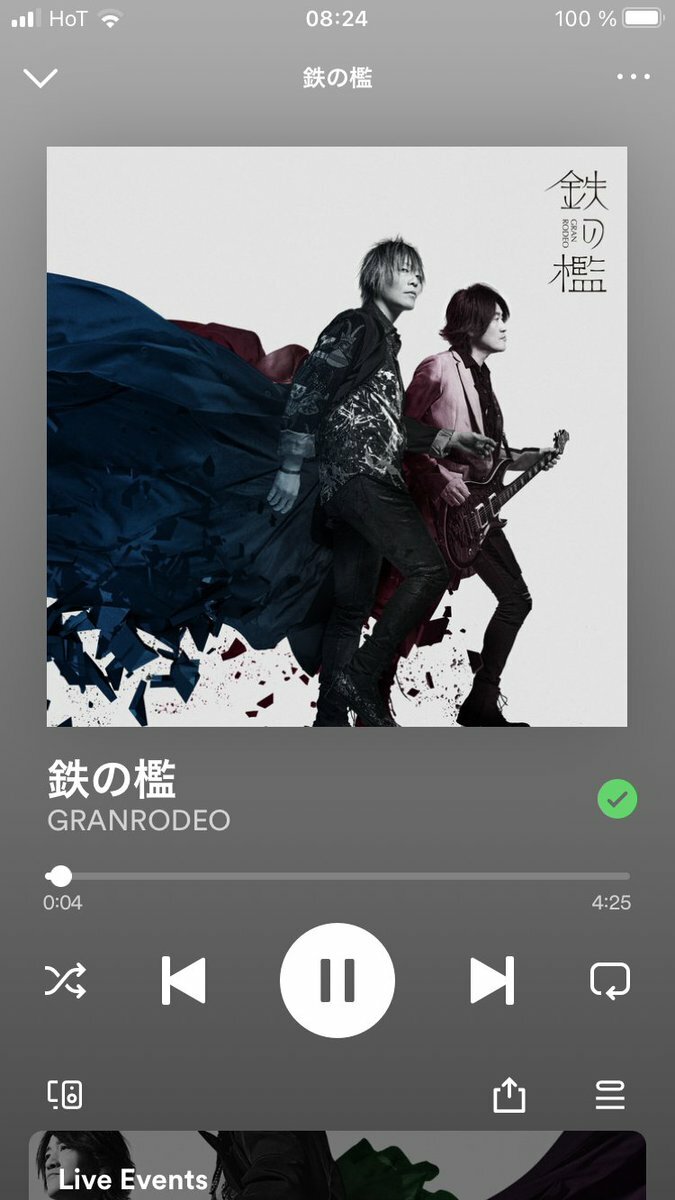Pause the current song
The image size is (675, 1200).
(x=337, y=980)
